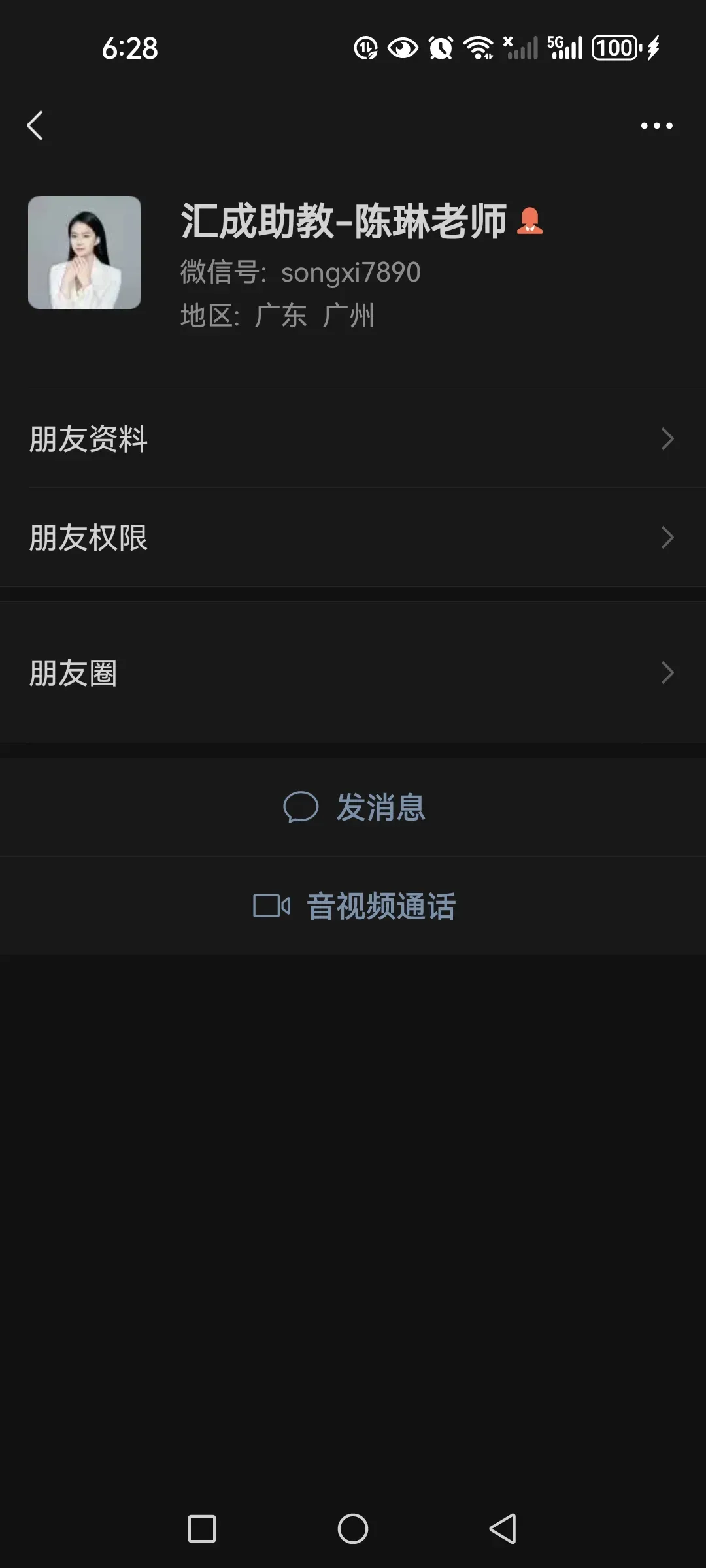Tap the contact's profile photo

(85, 253)
